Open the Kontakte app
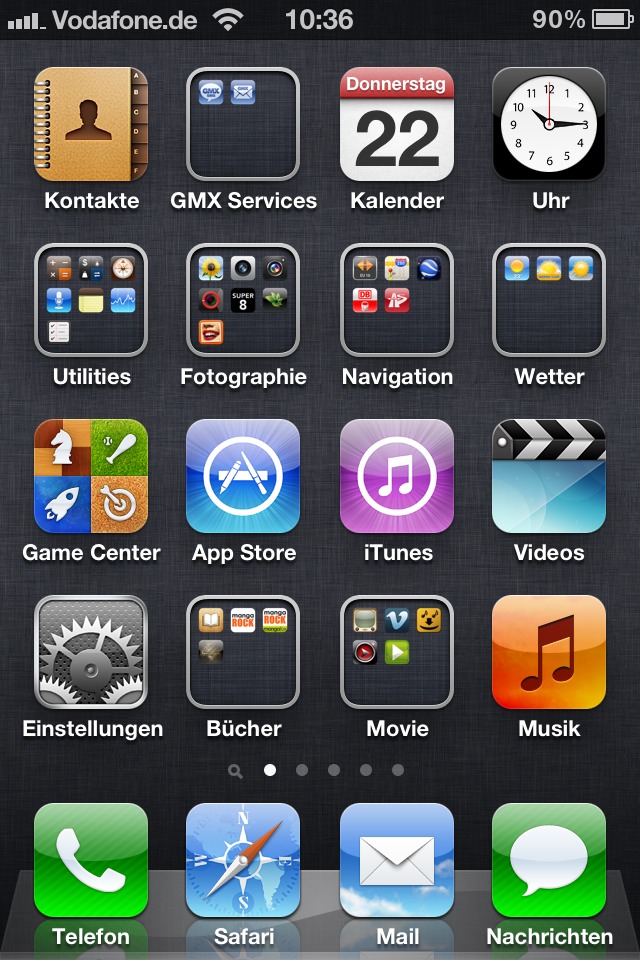The height and width of the screenshot is (960, 640). click(91, 124)
